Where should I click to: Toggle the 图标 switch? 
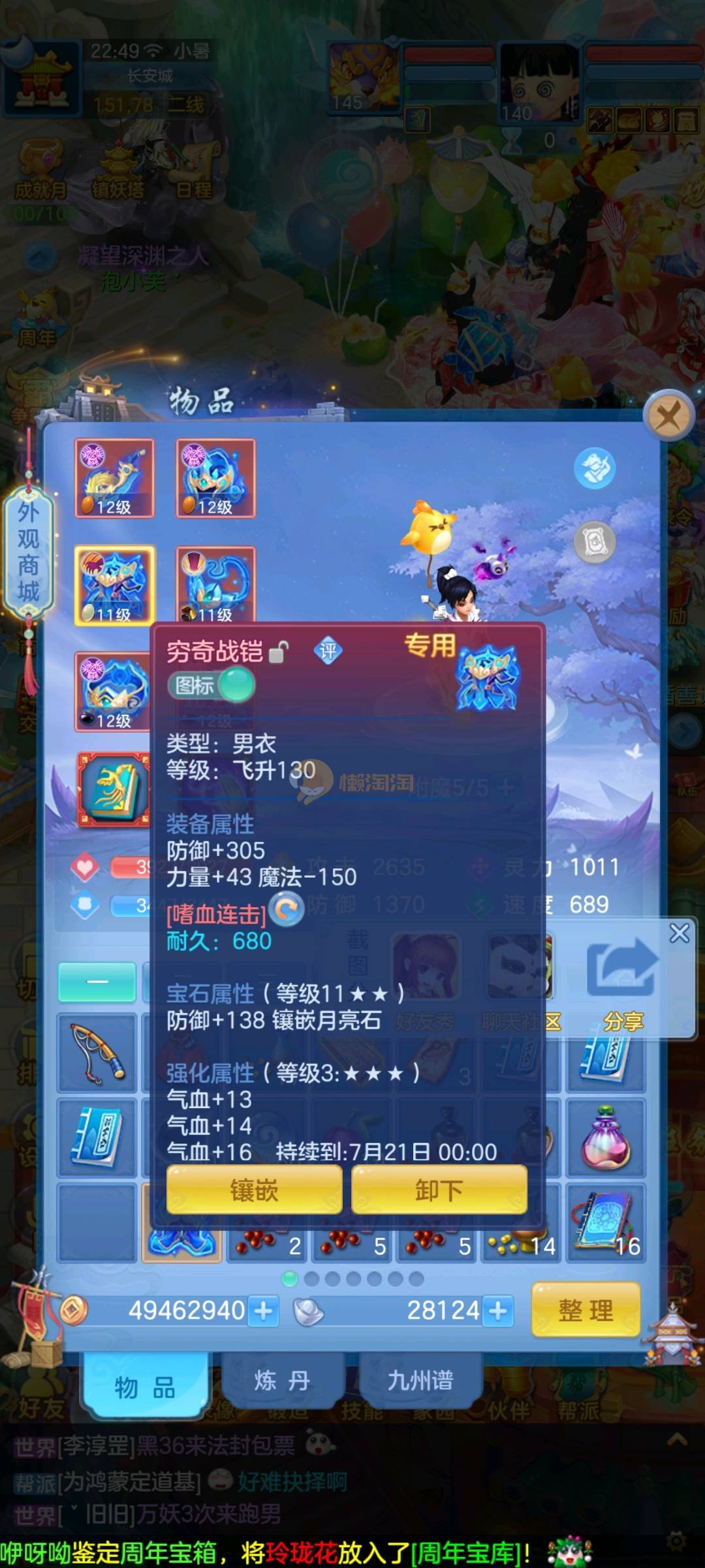[211, 686]
